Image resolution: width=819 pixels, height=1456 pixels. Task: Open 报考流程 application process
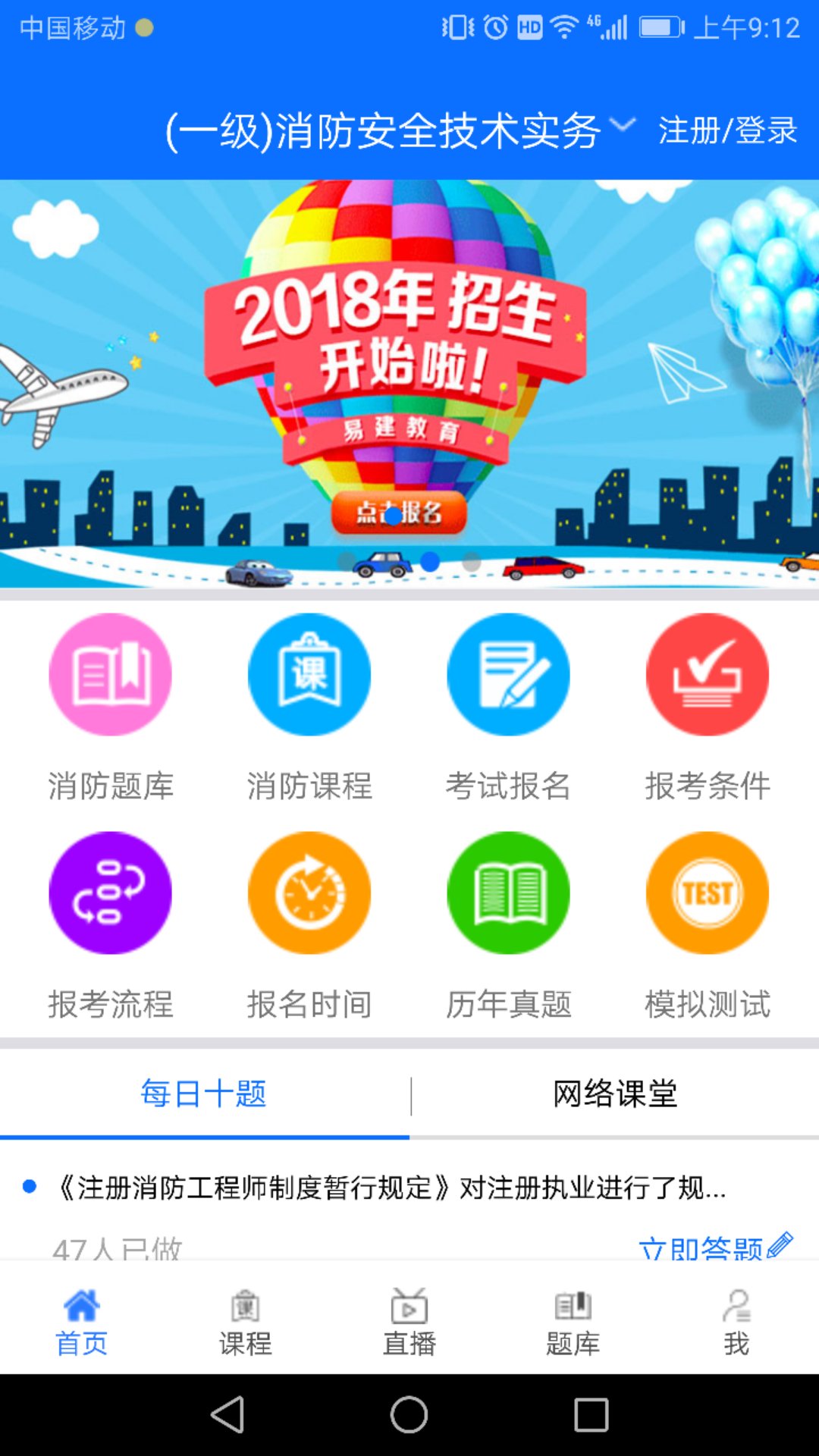pyautogui.click(x=111, y=926)
